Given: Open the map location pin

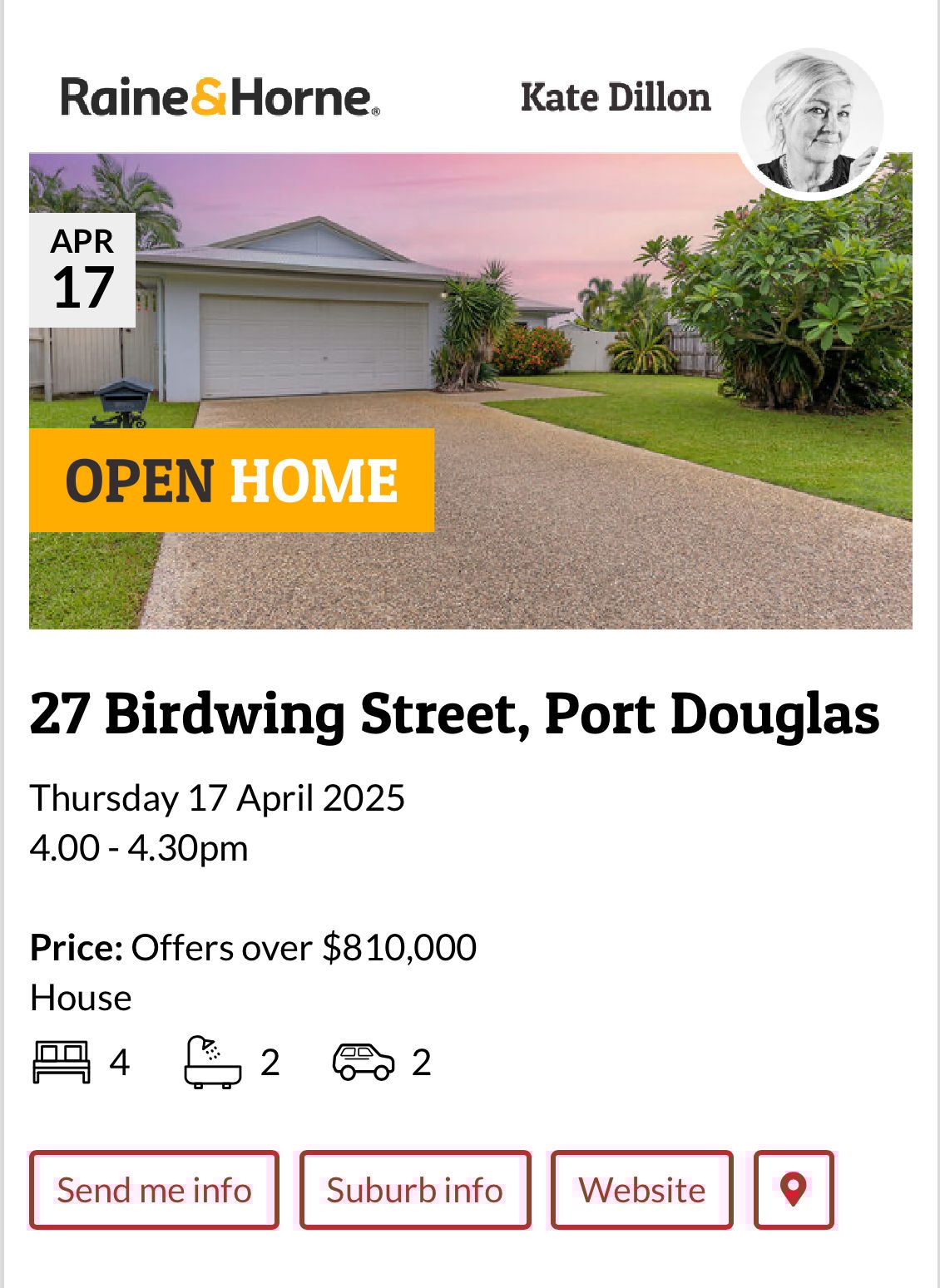Looking at the screenshot, I should click(x=794, y=1190).
